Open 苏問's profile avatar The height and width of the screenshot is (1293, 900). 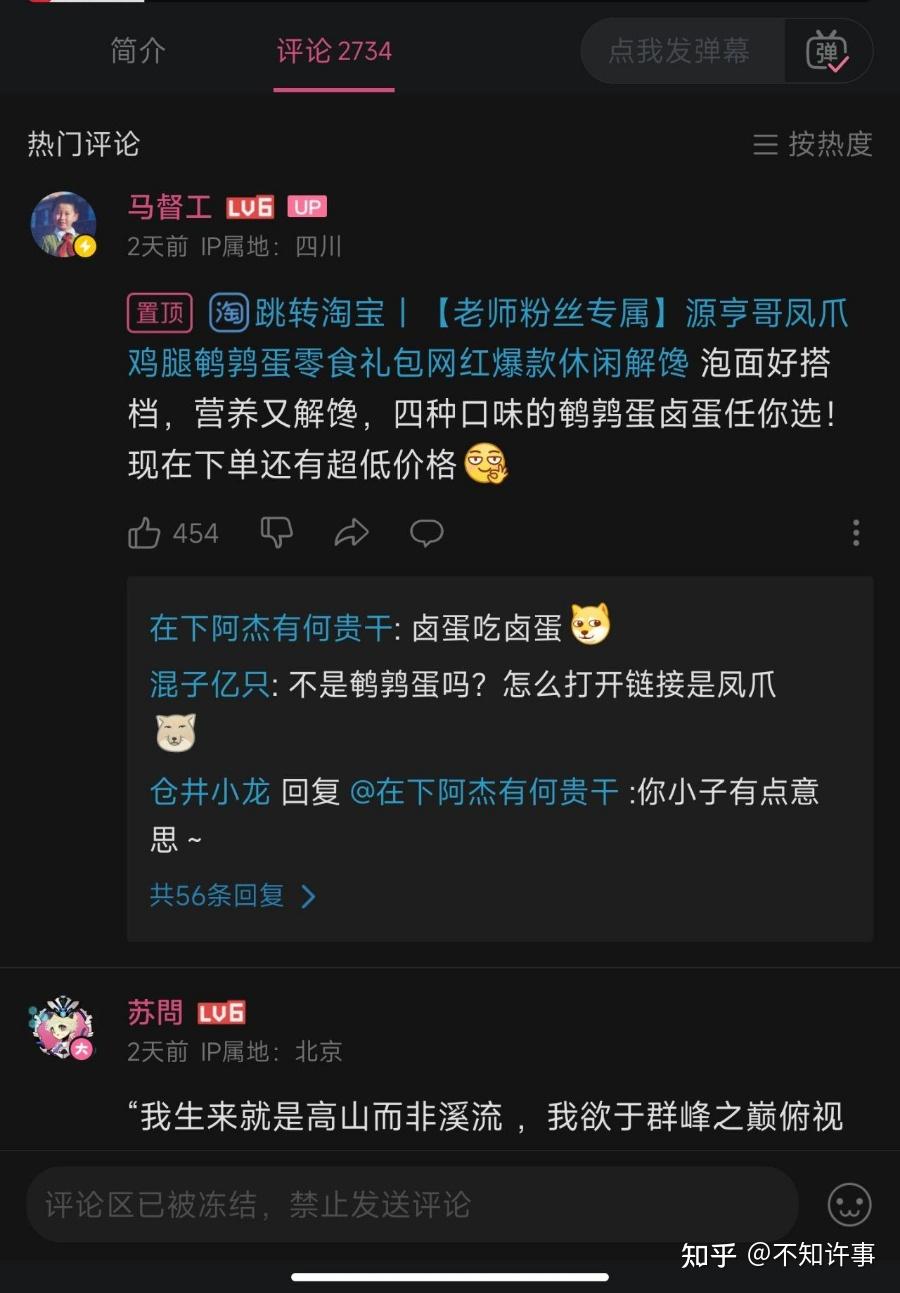tap(64, 1028)
